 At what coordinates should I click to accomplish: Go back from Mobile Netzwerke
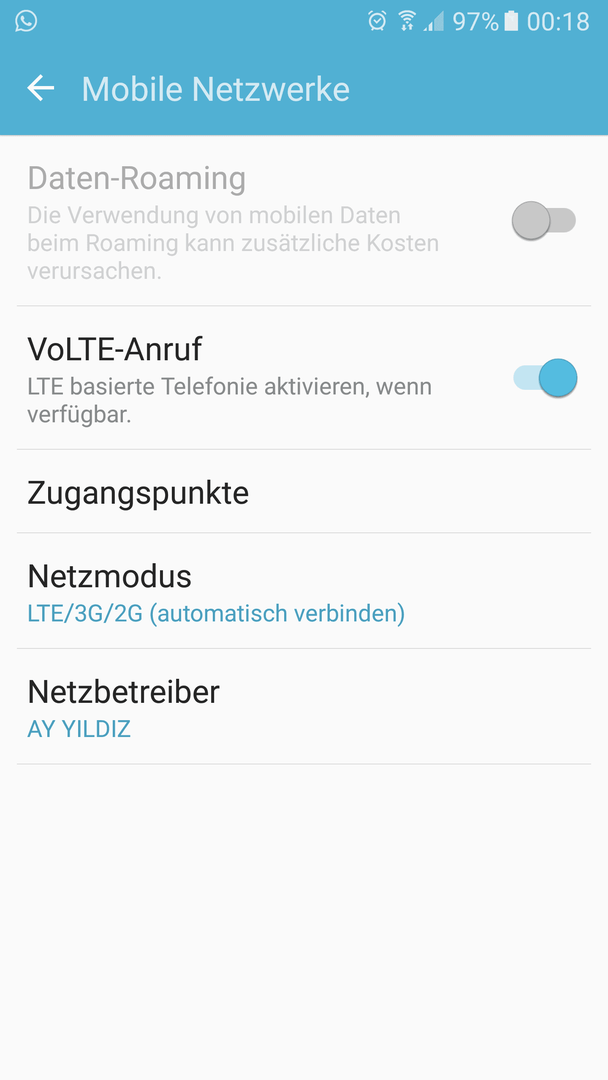click(x=41, y=88)
